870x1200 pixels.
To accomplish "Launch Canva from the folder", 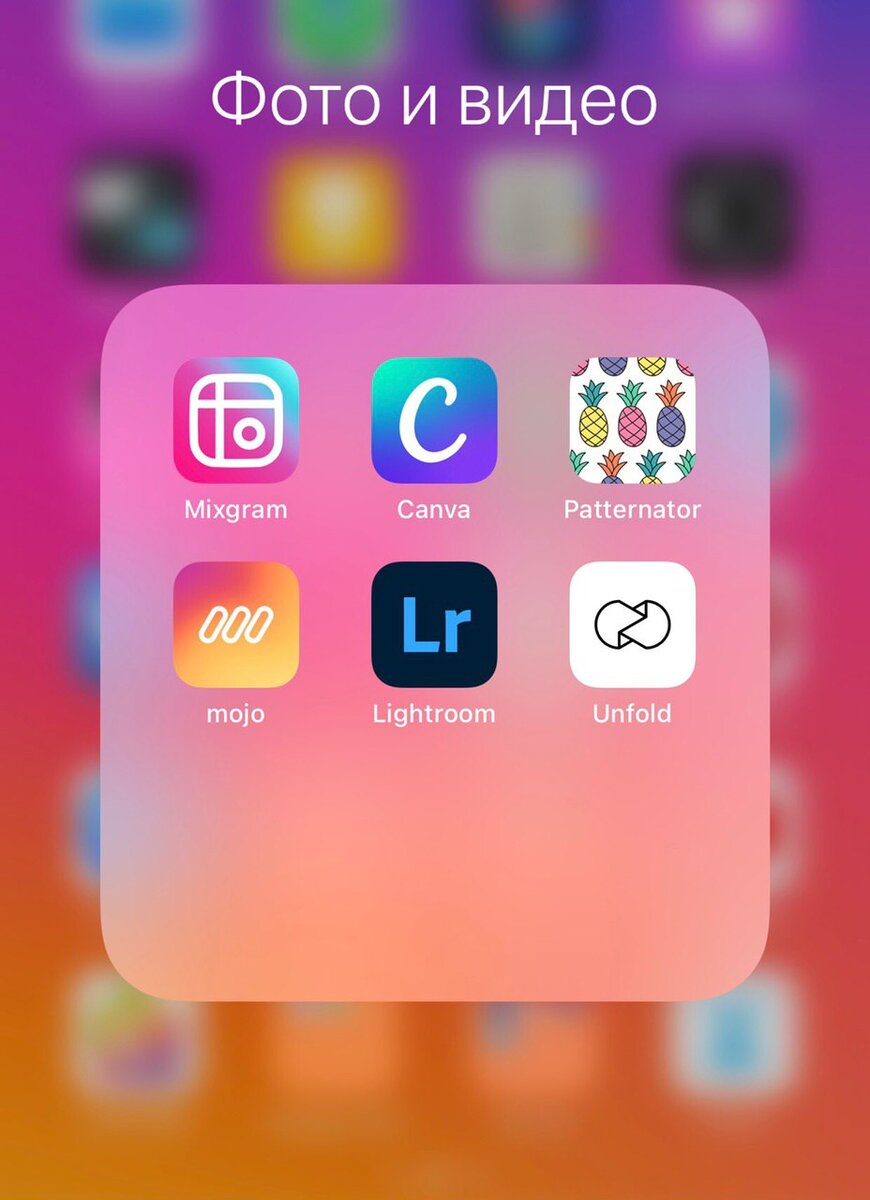I will point(434,420).
